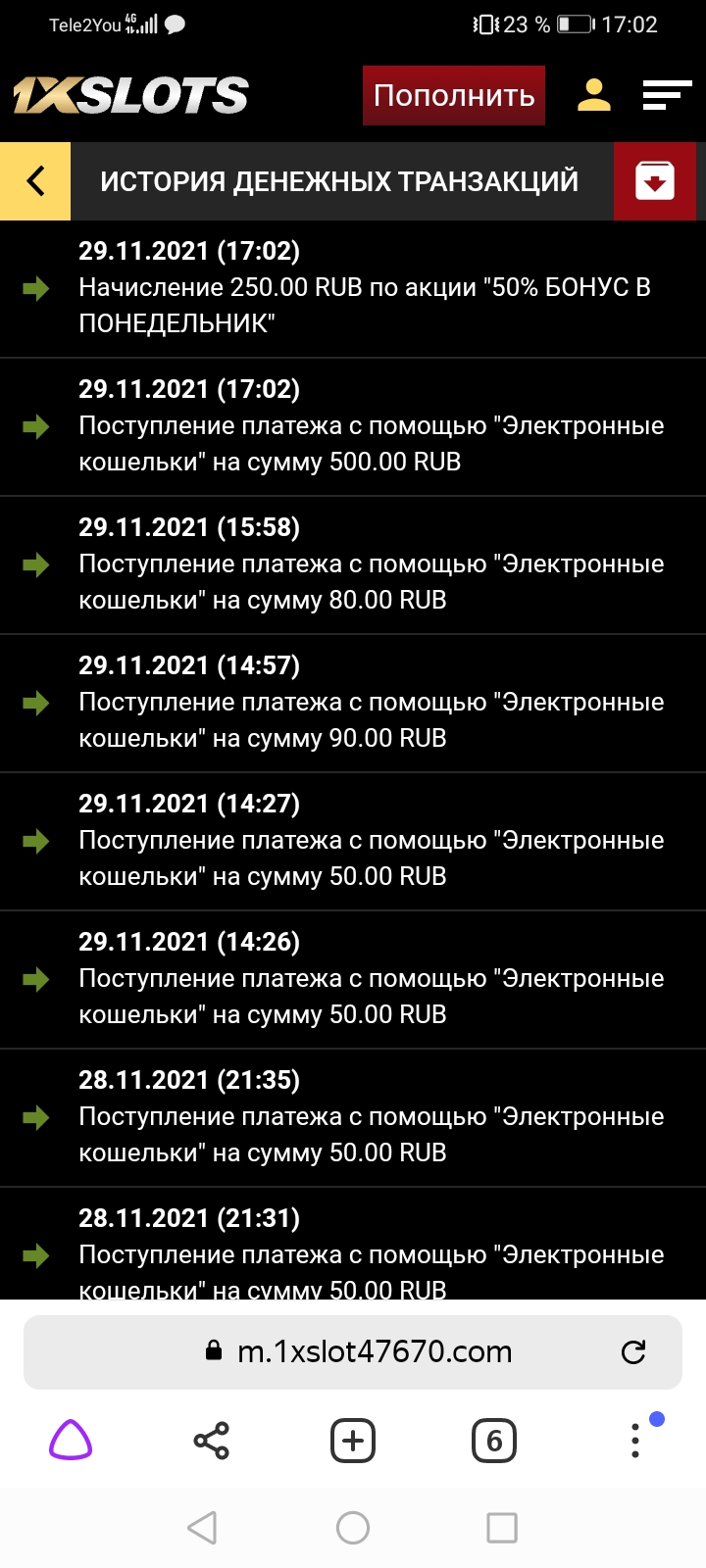
Task: Open the user profile icon
Action: [x=594, y=95]
